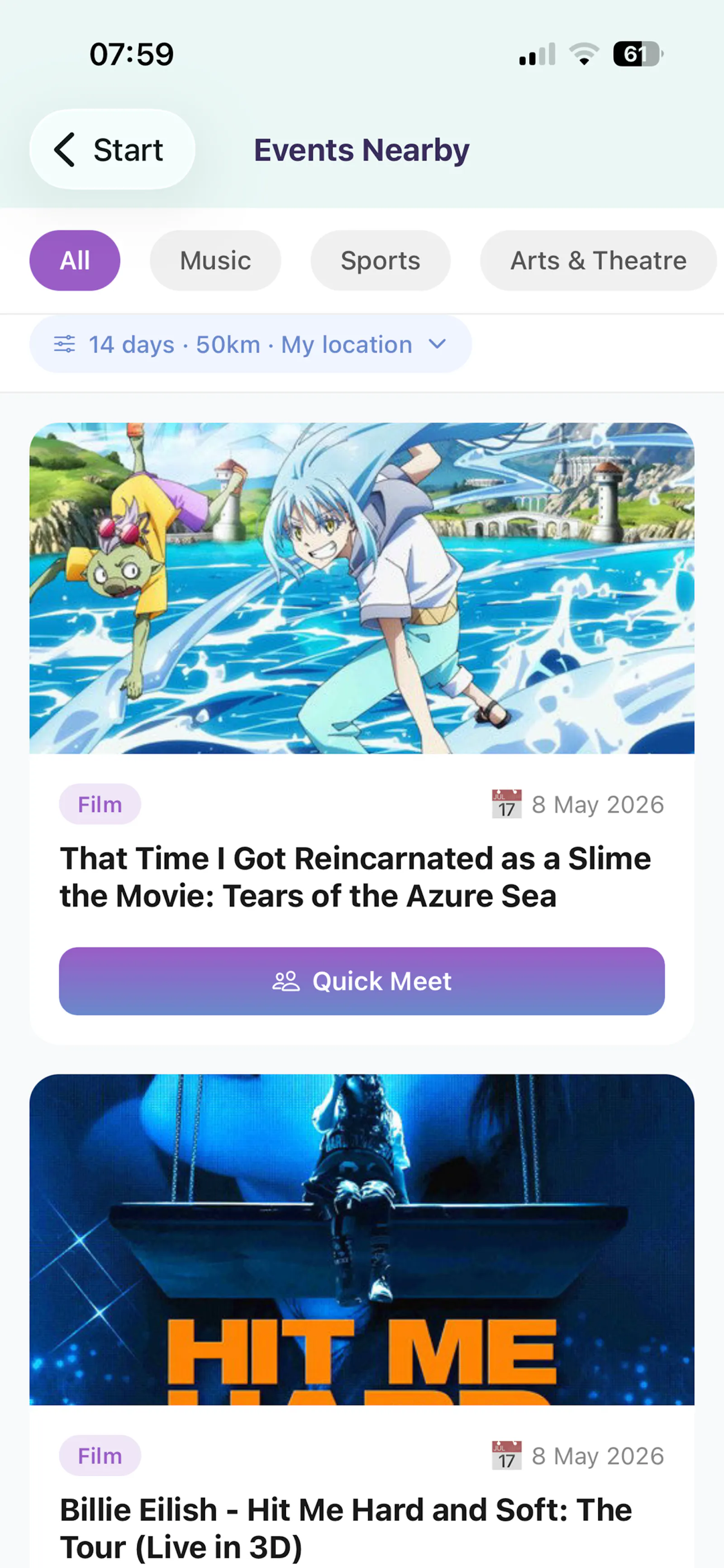Open the Billie Eilish Hit Me Hard event
This screenshot has width=724, height=1568.
click(x=362, y=1321)
